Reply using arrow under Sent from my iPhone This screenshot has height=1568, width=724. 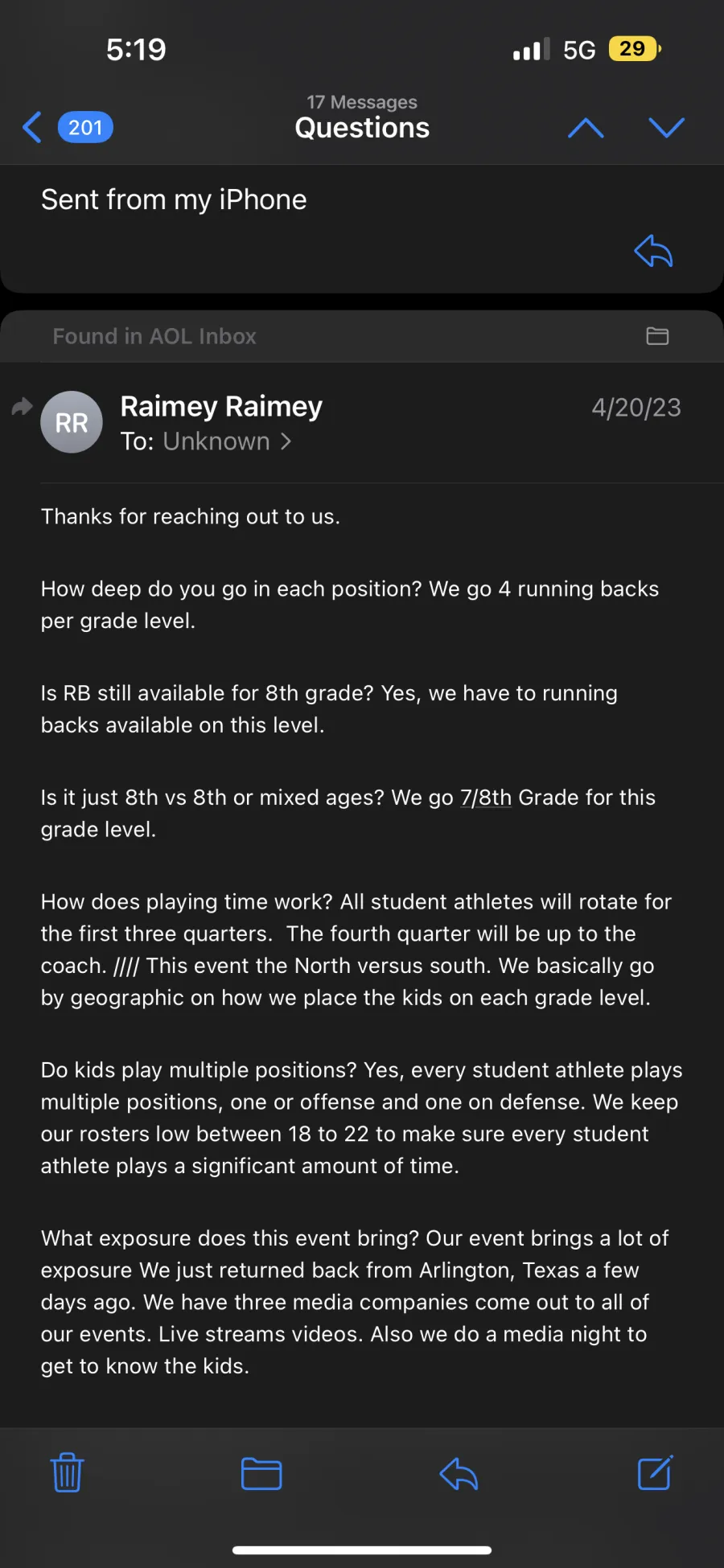point(653,251)
